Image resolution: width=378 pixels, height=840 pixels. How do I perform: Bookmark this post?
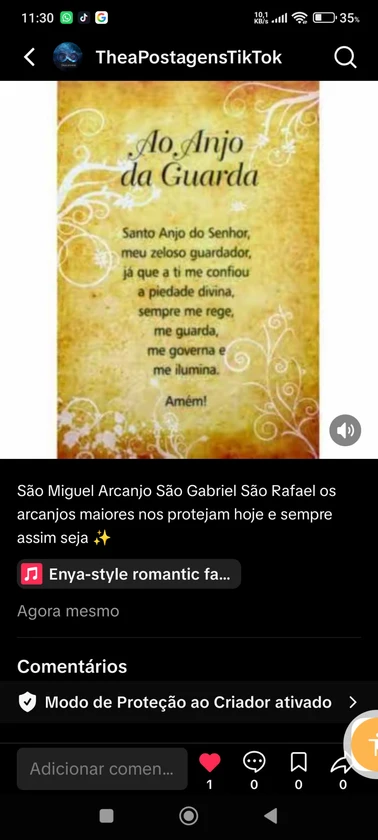click(x=298, y=762)
